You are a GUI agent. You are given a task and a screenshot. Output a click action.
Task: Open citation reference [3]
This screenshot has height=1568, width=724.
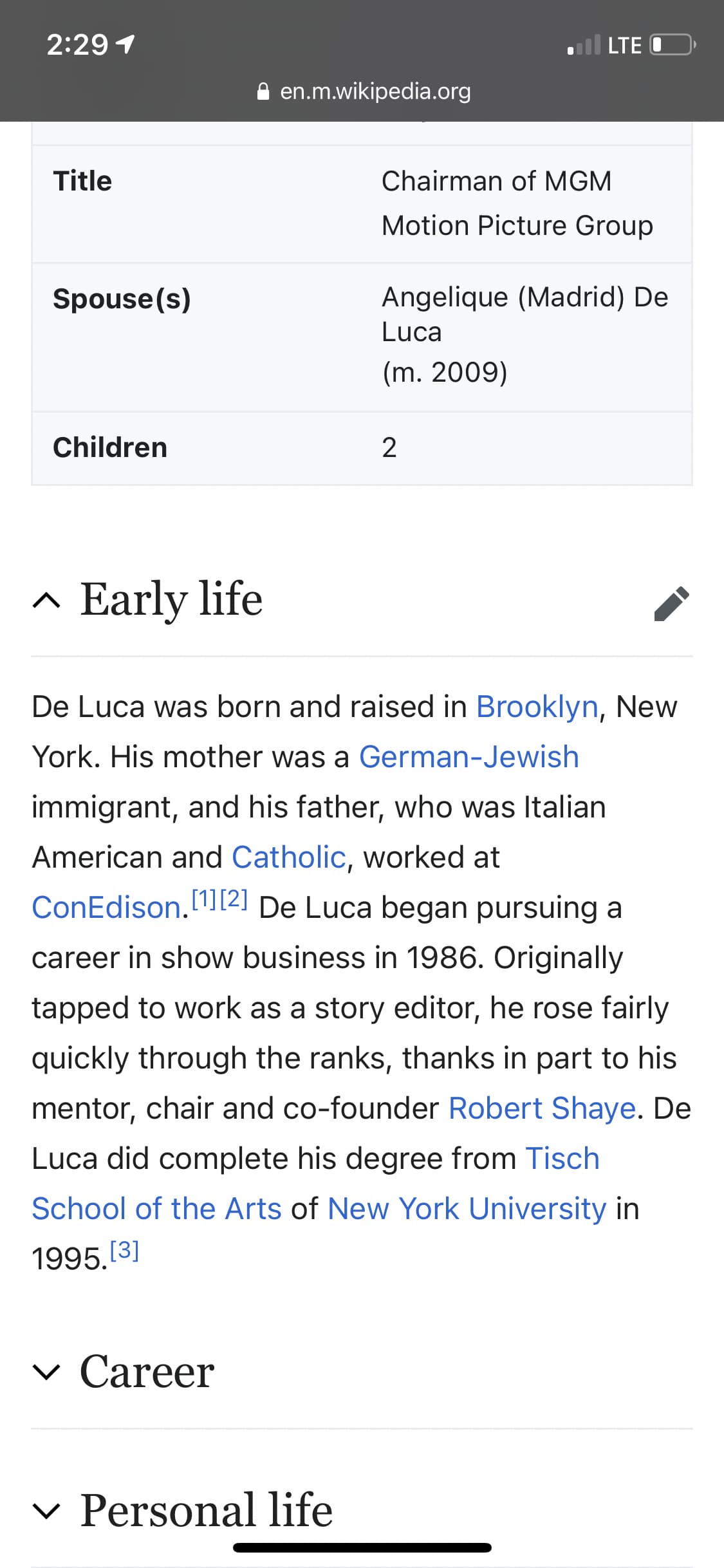(125, 1250)
